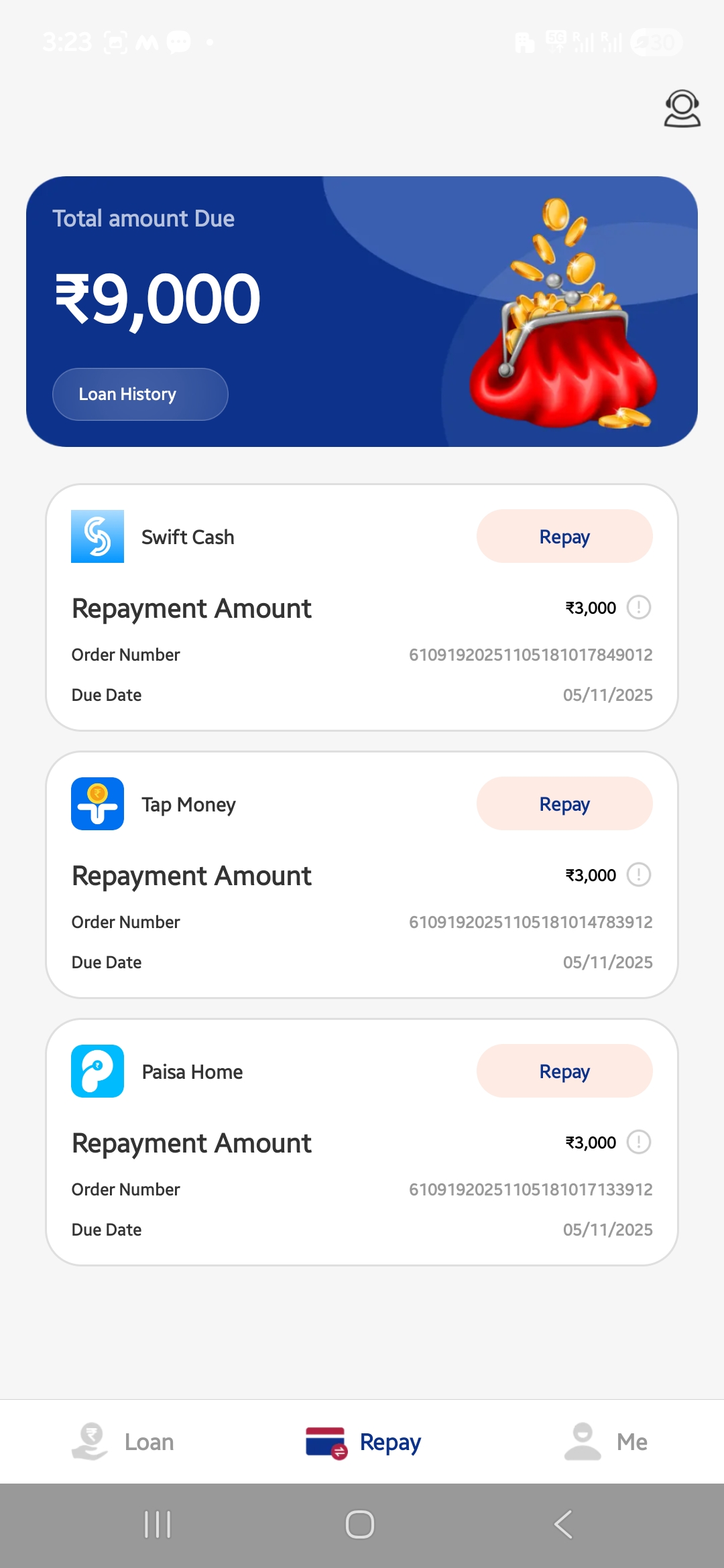Repay the Paisa Home loan
The width and height of the screenshot is (724, 1568).
point(564,1071)
